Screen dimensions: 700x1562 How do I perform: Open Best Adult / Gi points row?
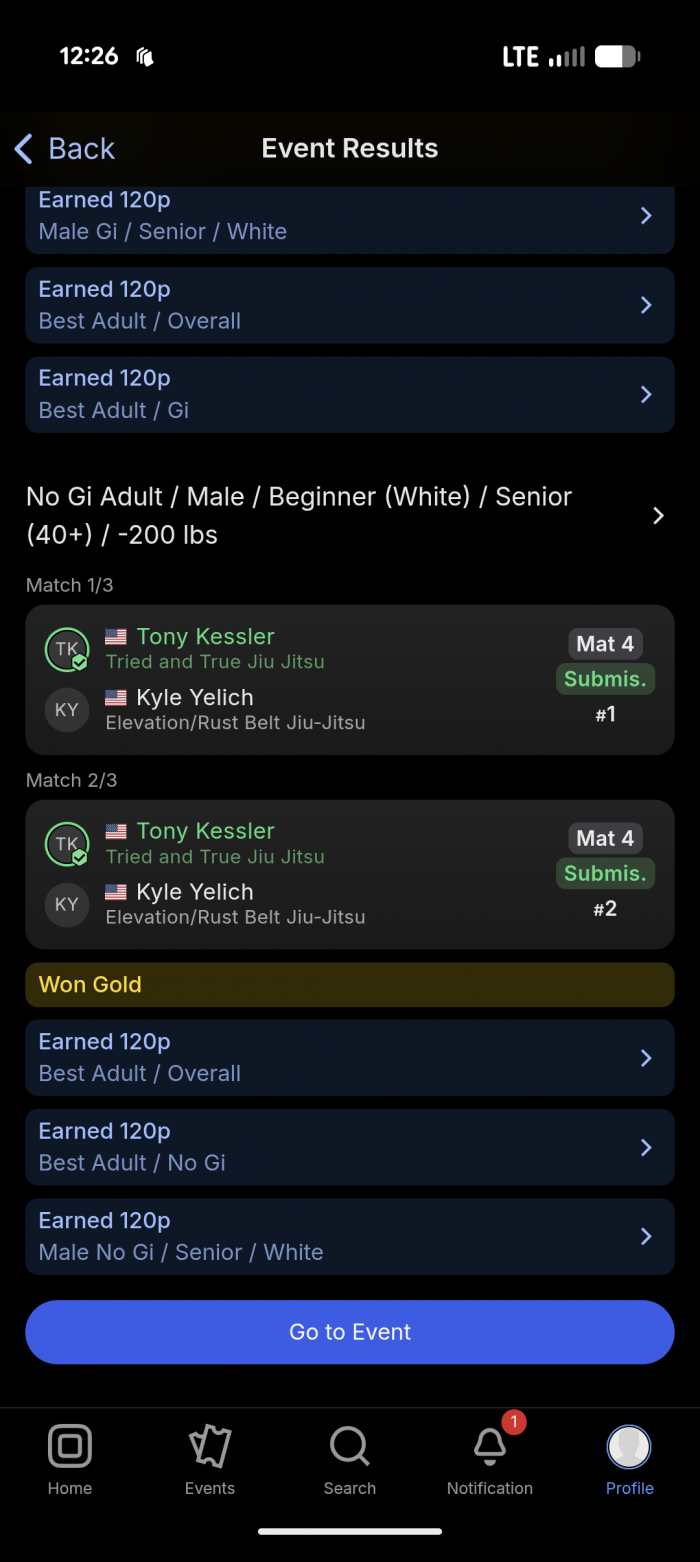coord(349,394)
